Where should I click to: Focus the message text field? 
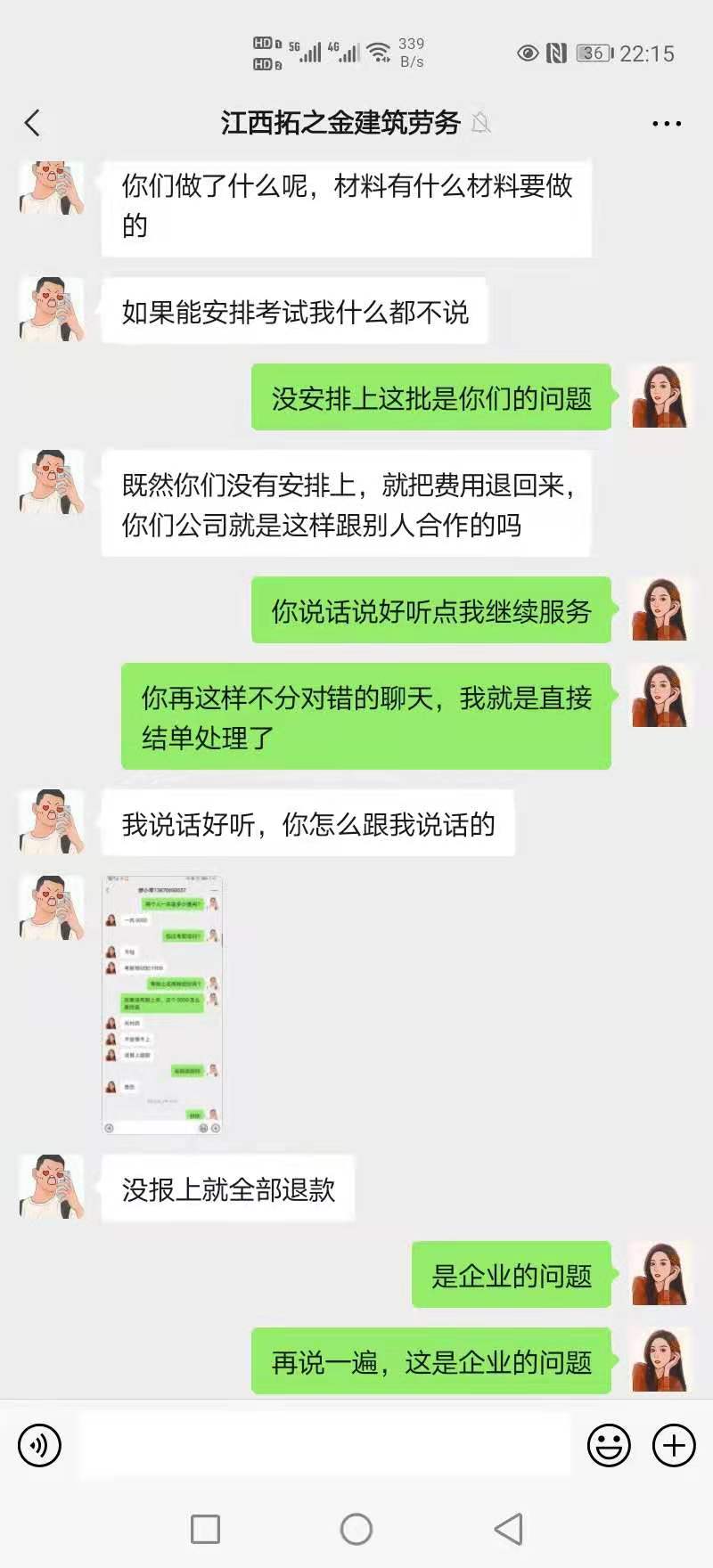tap(325, 1445)
